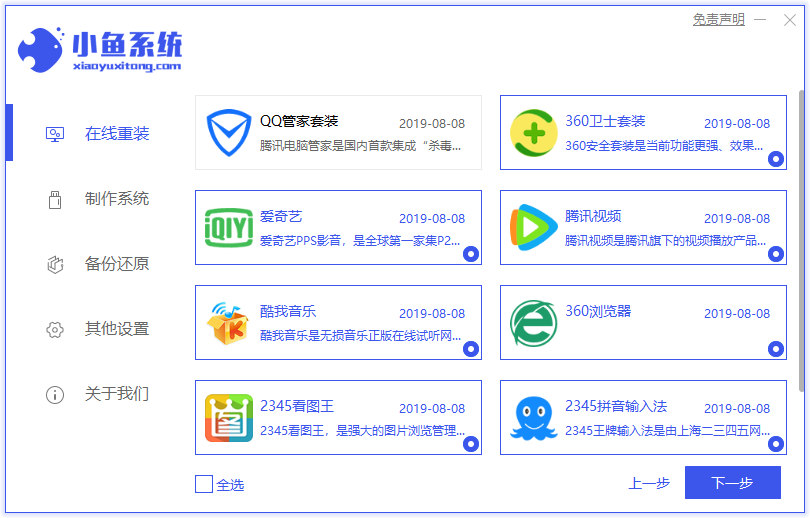
Task: Open the 免责声明 disclaimer link
Action: pos(718,20)
